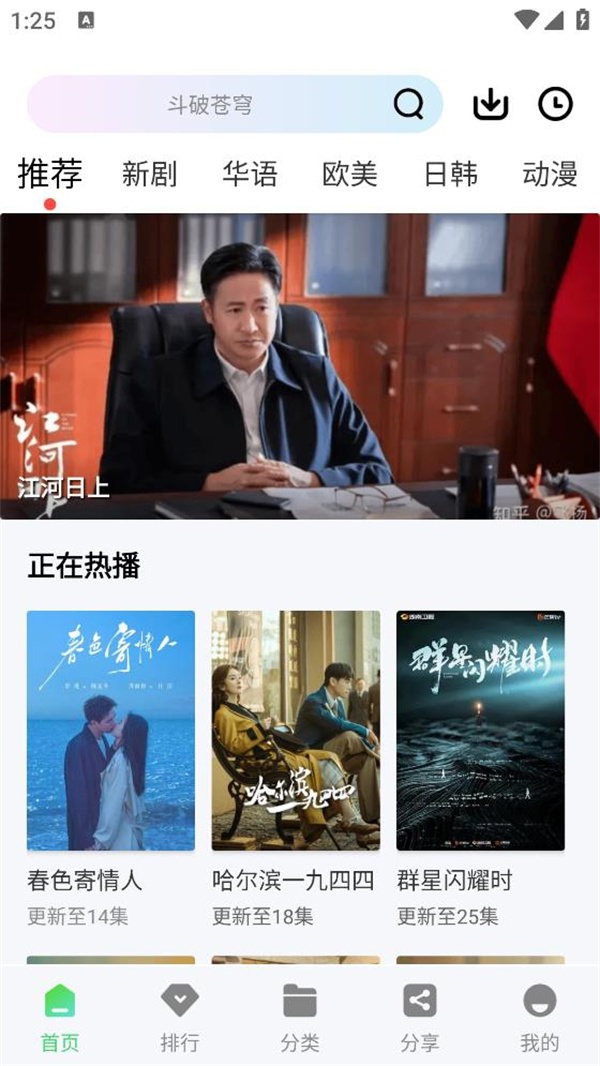
Task: Open the 我的 profile tab
Action: (x=540, y=1017)
